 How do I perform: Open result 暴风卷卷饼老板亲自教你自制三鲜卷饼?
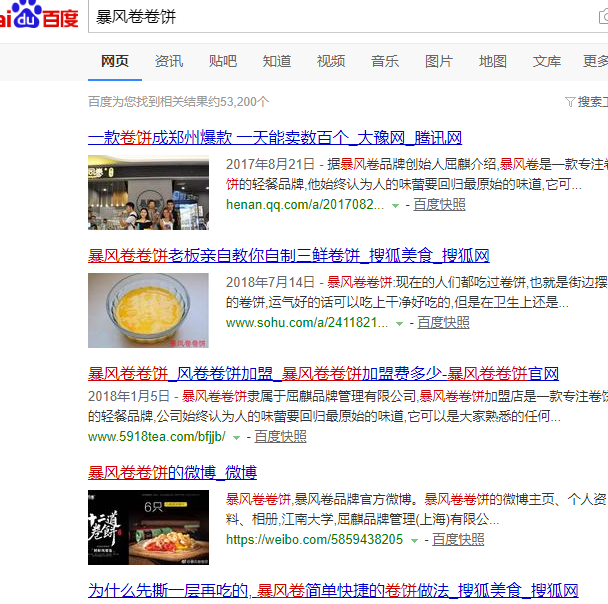pos(288,255)
